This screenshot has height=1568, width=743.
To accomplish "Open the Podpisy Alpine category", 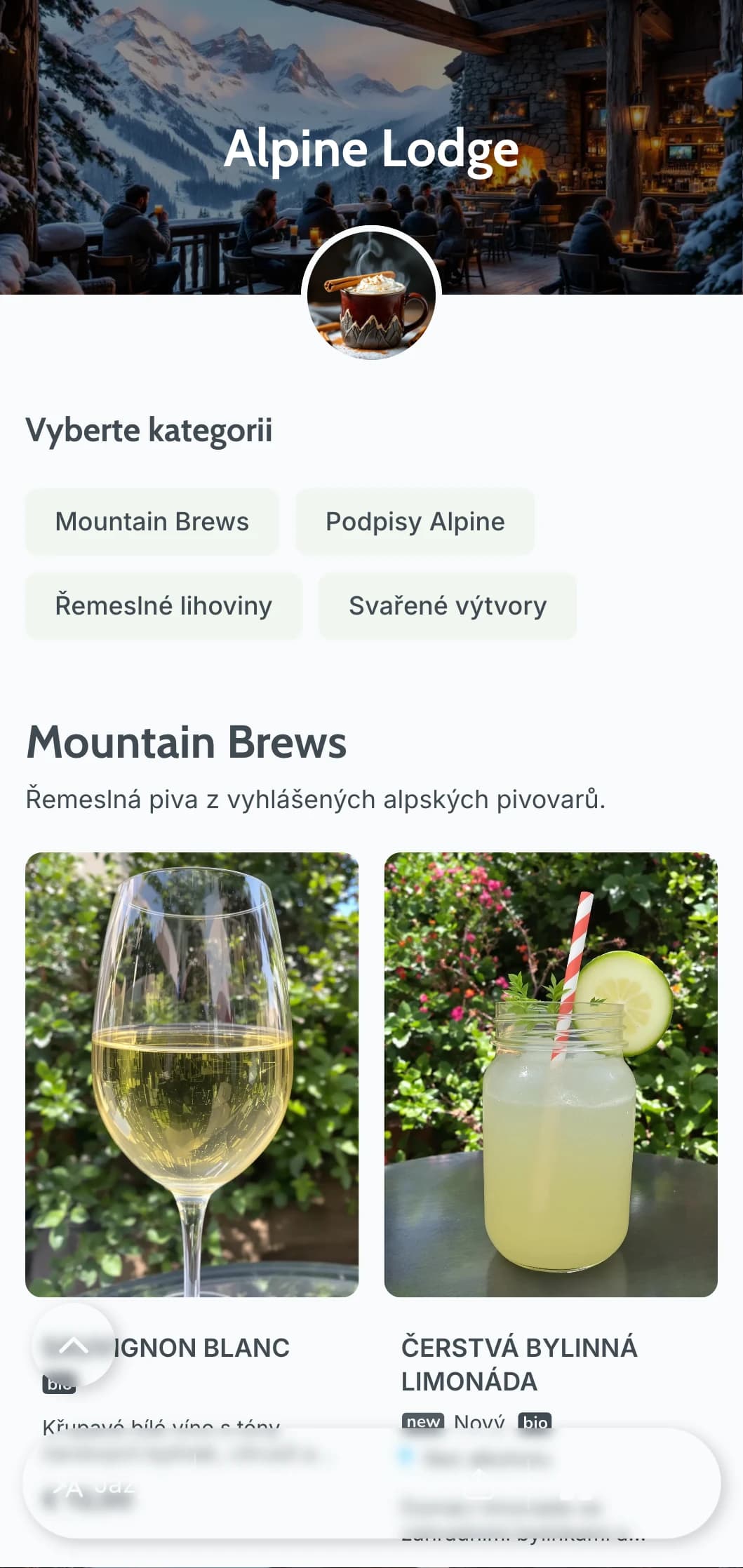I will [415, 522].
